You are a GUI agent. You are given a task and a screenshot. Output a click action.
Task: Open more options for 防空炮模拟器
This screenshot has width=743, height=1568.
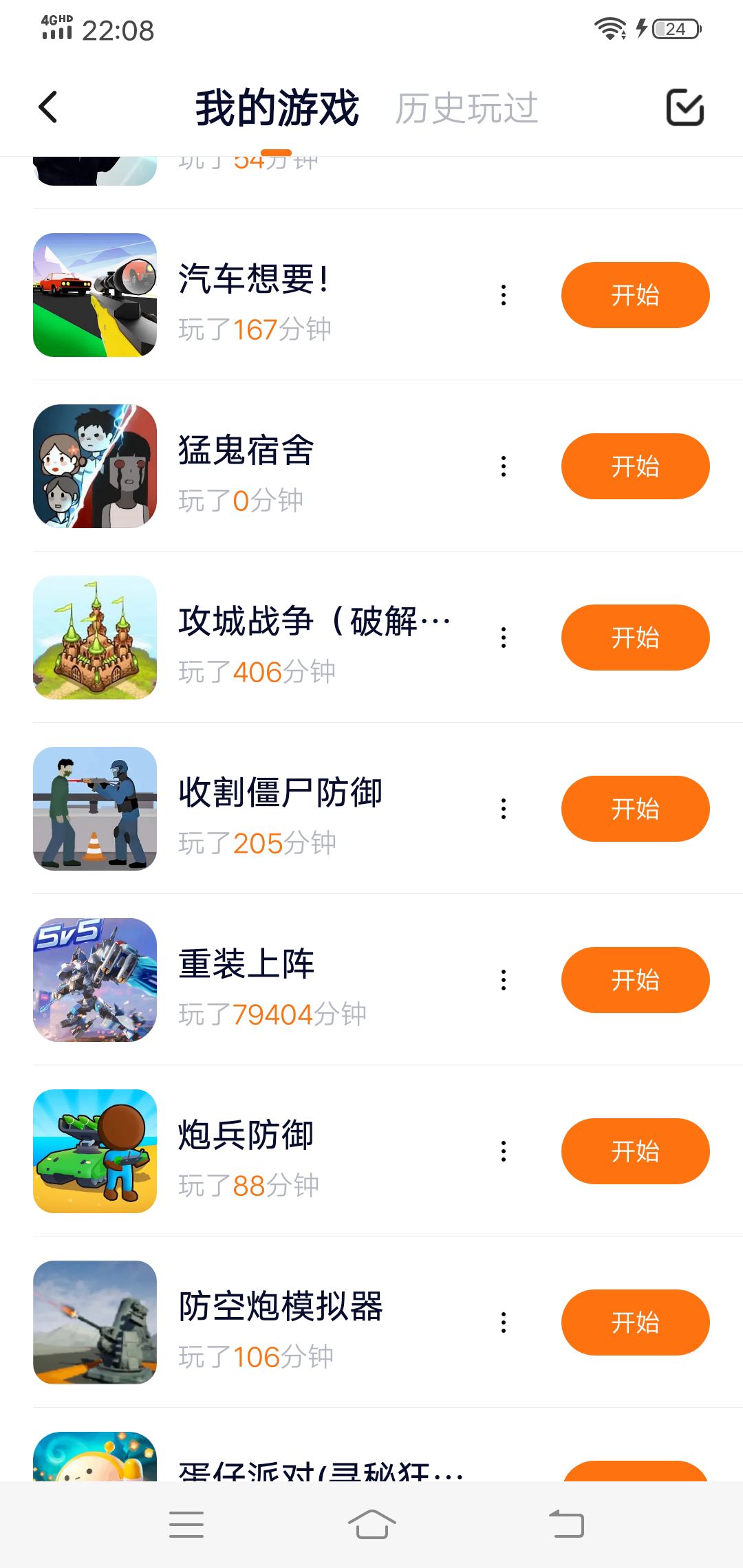click(x=504, y=1322)
